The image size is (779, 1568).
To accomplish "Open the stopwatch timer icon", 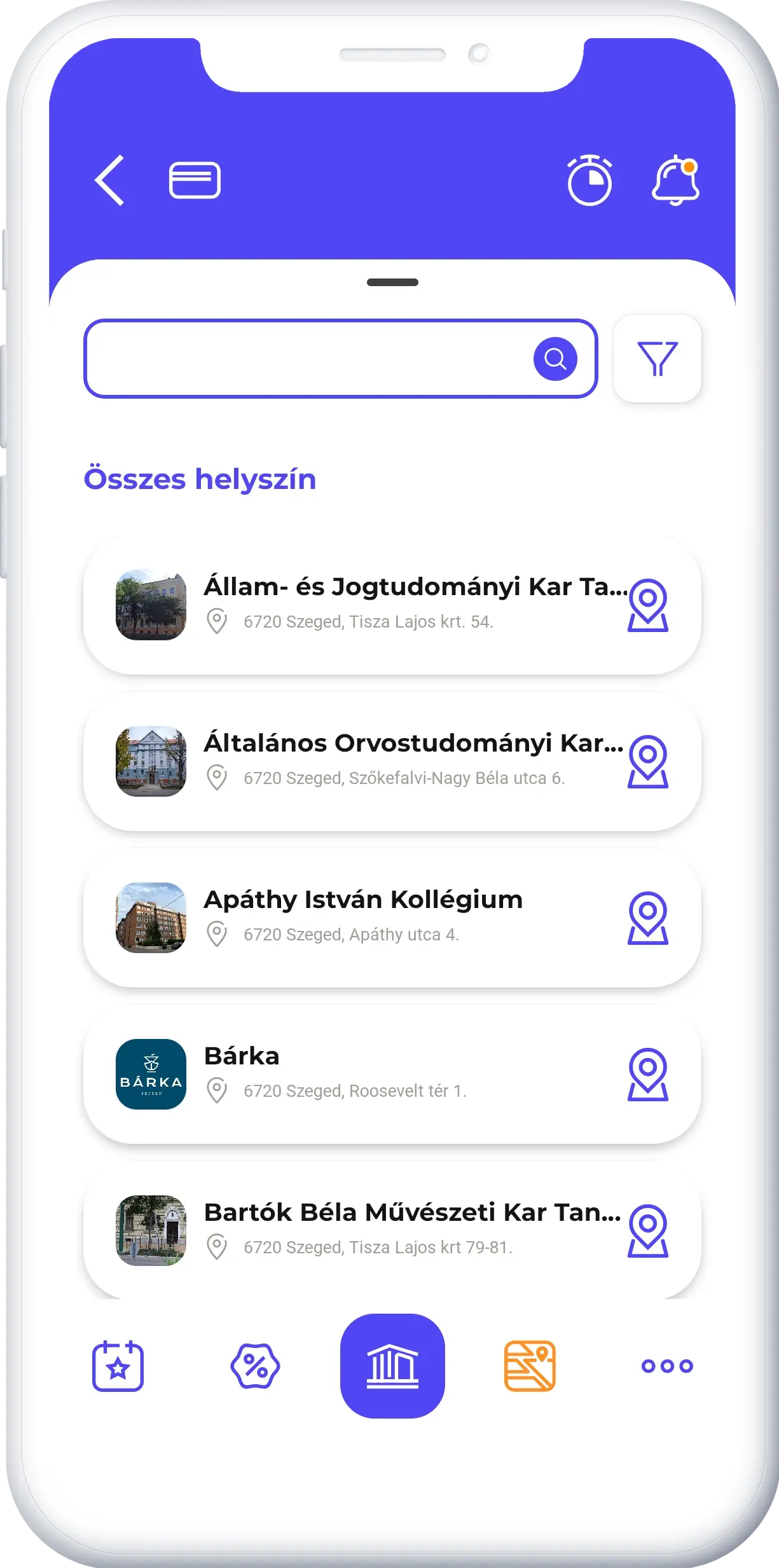I will (589, 181).
